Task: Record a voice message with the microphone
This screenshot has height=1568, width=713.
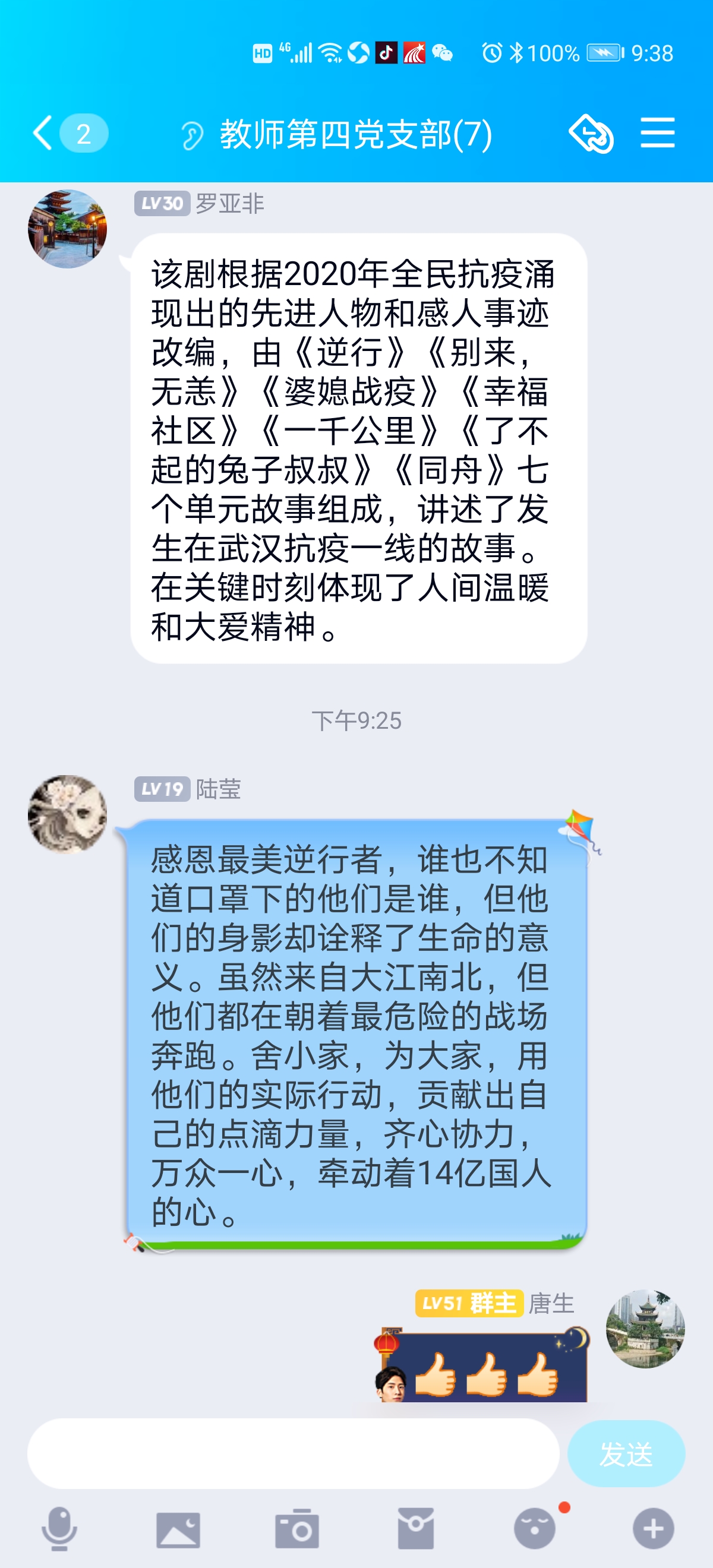Action: coord(59,1528)
